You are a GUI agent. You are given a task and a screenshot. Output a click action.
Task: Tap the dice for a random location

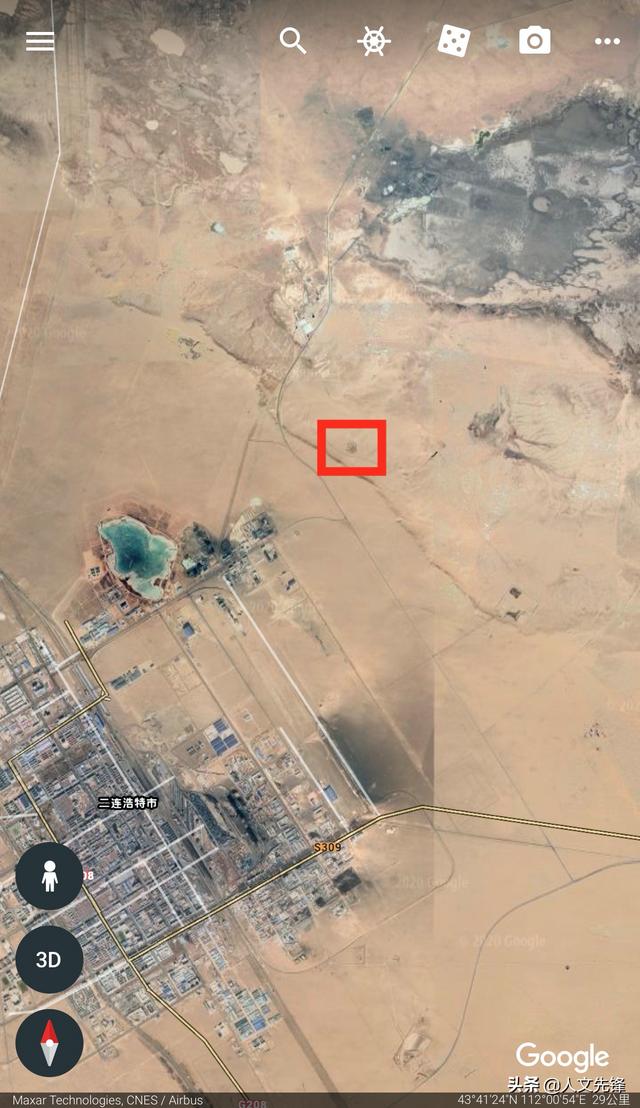(x=454, y=41)
